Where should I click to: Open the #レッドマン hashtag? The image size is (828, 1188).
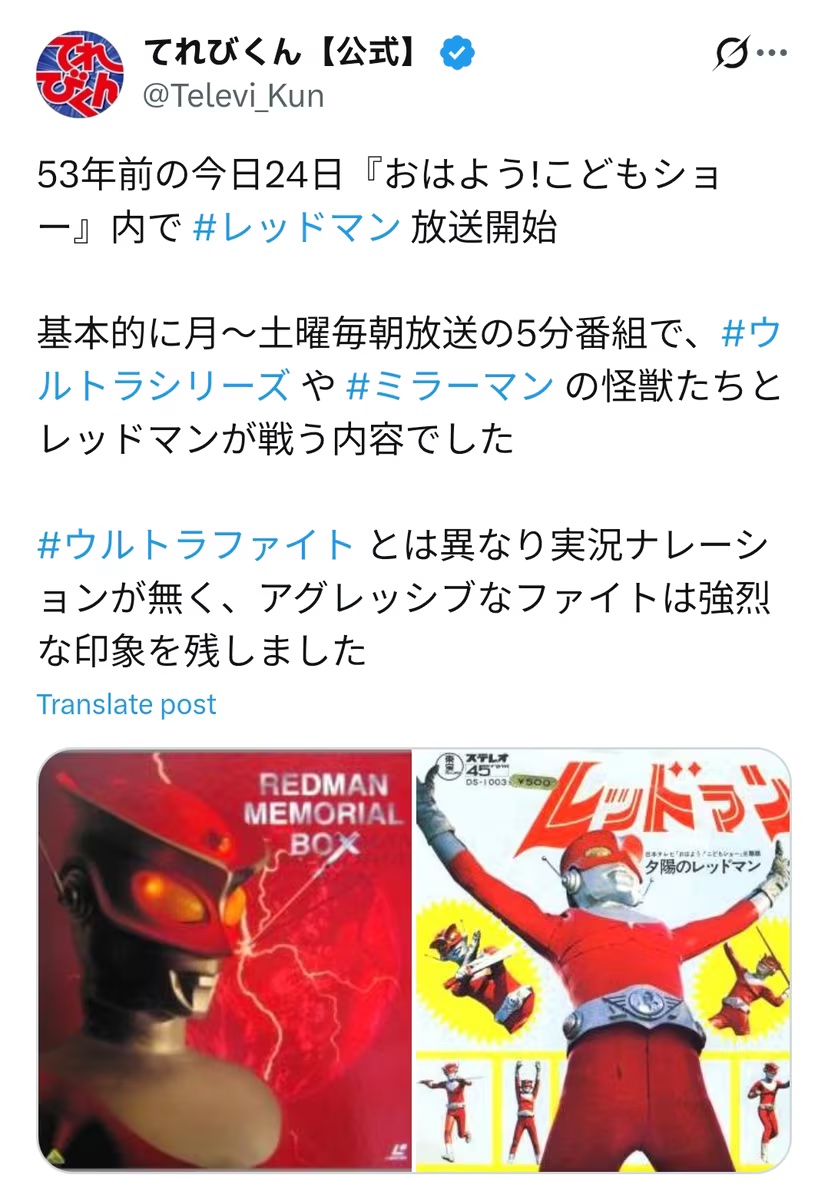(295, 228)
